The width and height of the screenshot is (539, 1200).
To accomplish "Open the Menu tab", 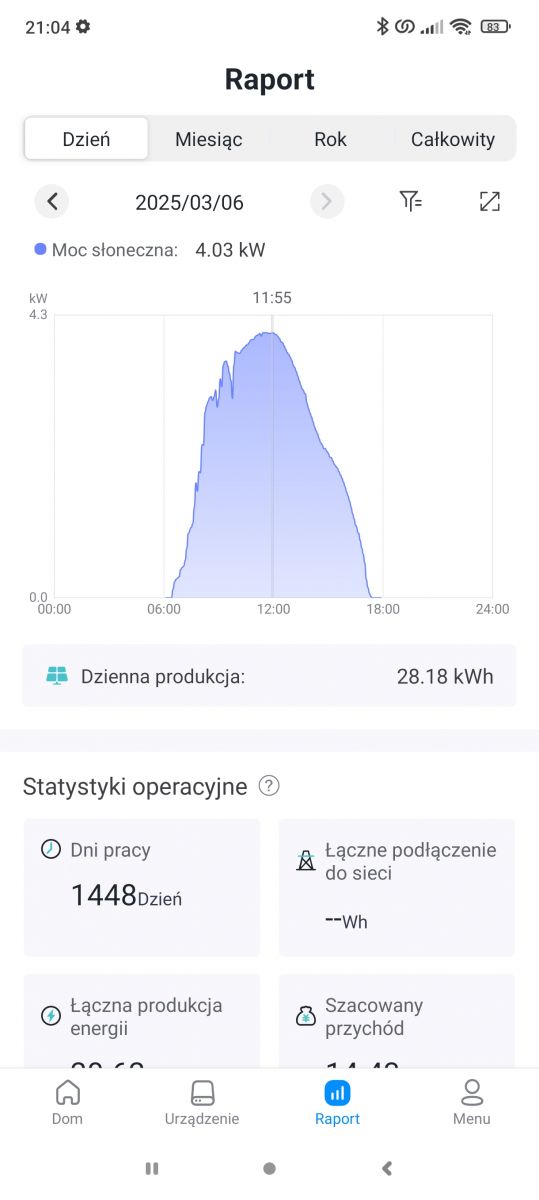I will (x=471, y=1103).
